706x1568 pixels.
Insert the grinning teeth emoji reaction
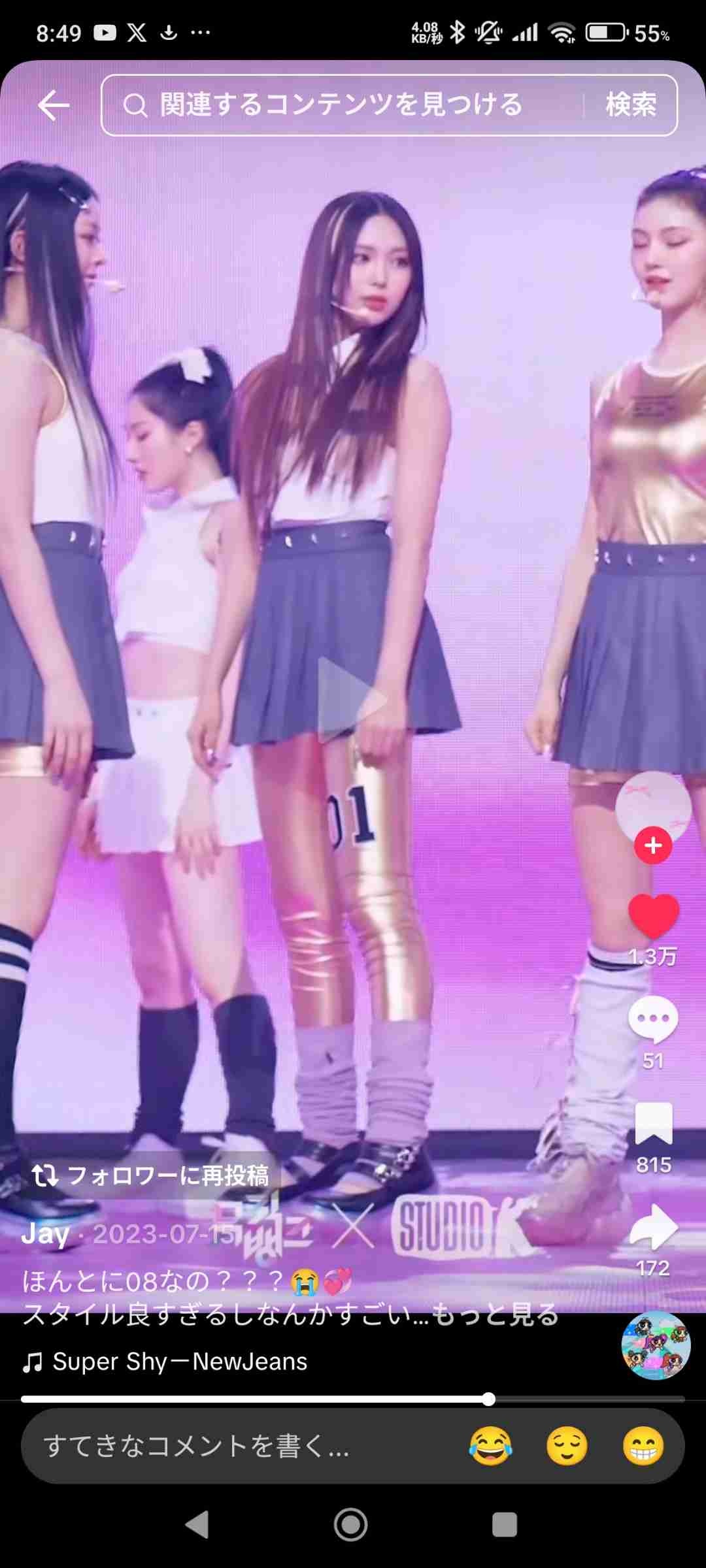pos(643,1446)
